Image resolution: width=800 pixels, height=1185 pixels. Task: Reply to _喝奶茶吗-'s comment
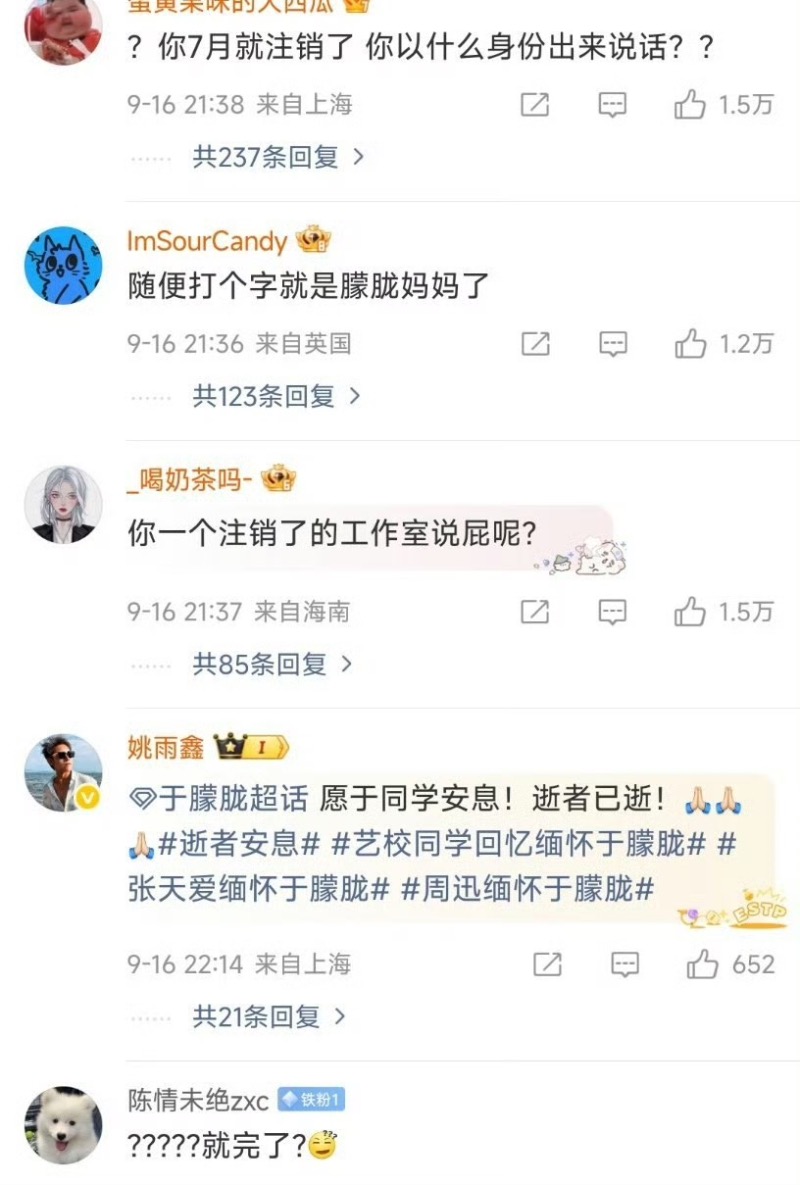612,612
